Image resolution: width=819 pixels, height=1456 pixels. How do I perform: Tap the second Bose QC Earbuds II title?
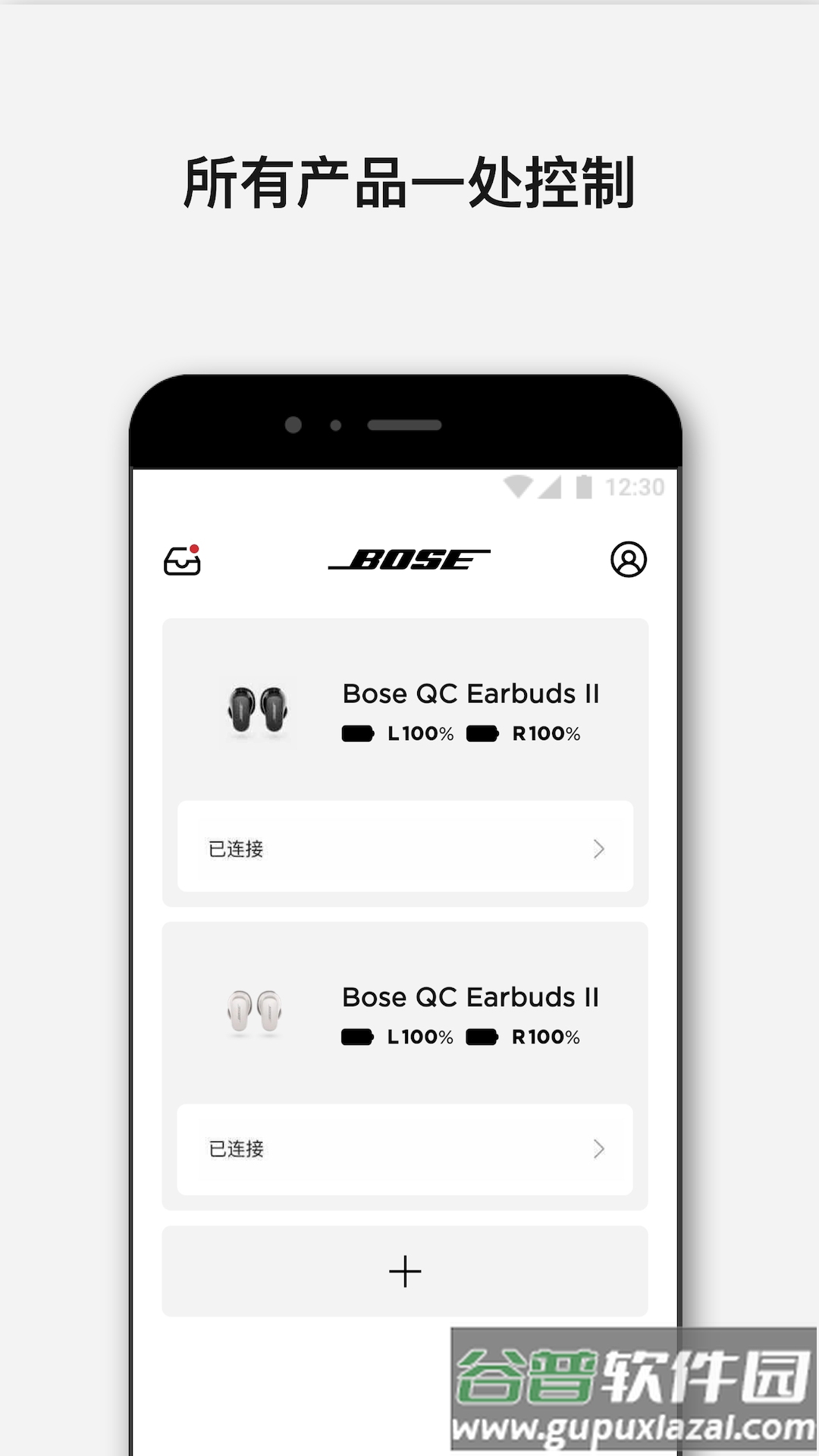(472, 996)
